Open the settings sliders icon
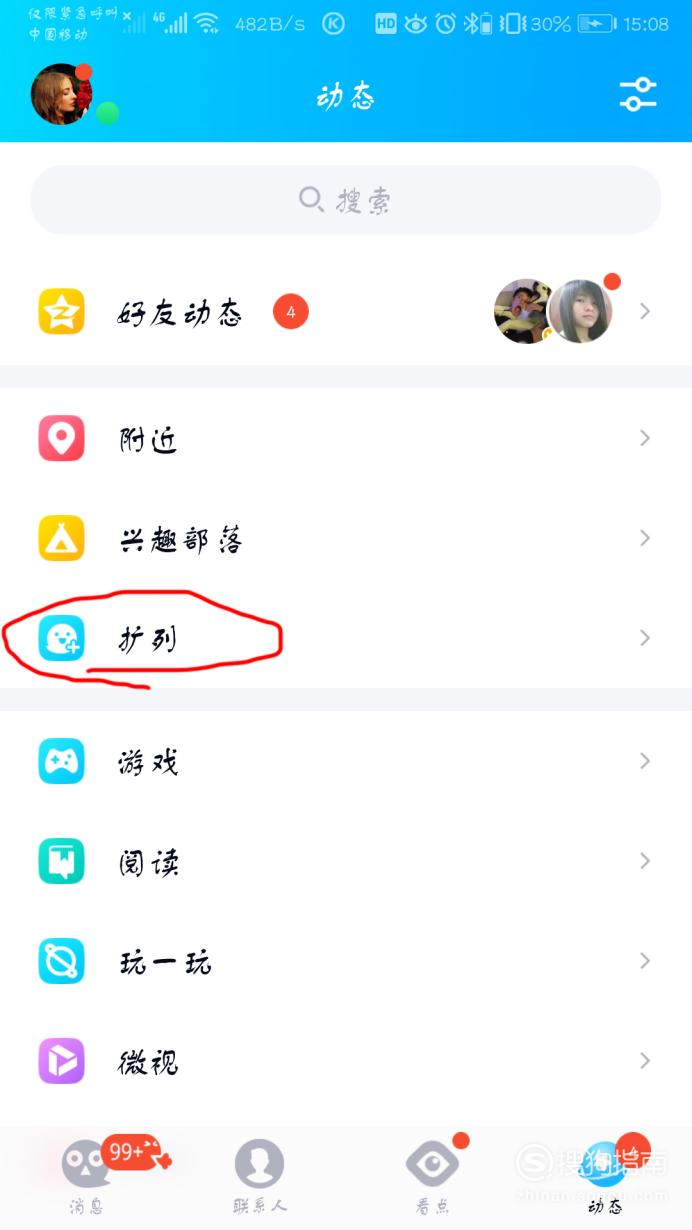The width and height of the screenshot is (692, 1230). click(637, 95)
